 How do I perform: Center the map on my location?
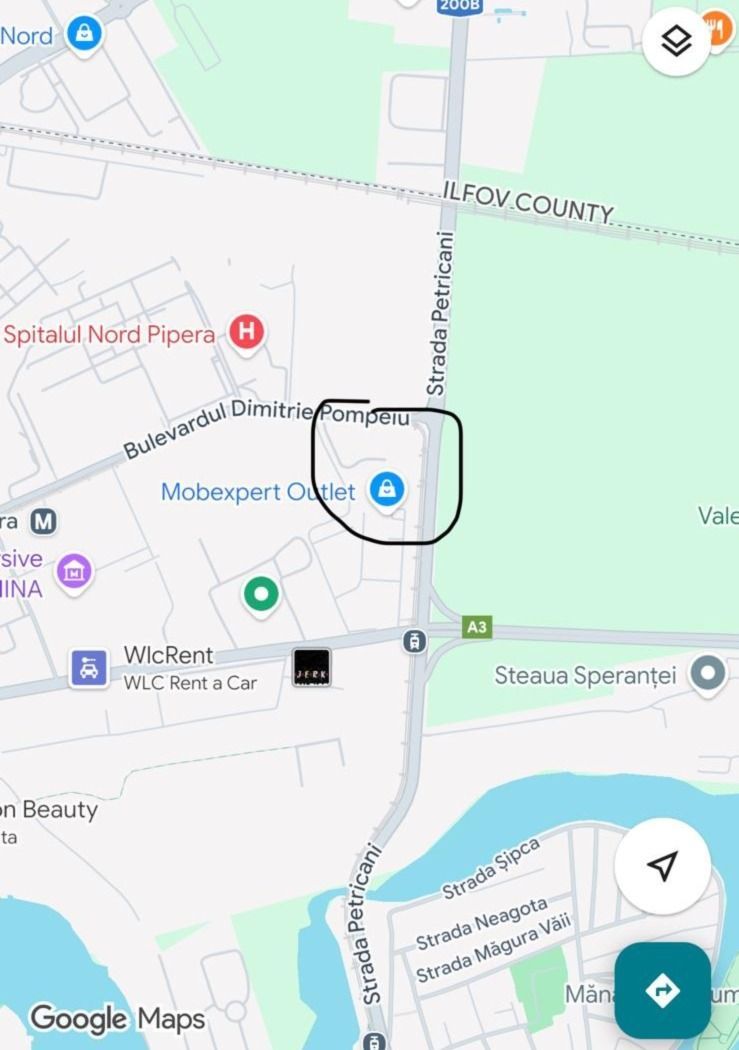662,866
